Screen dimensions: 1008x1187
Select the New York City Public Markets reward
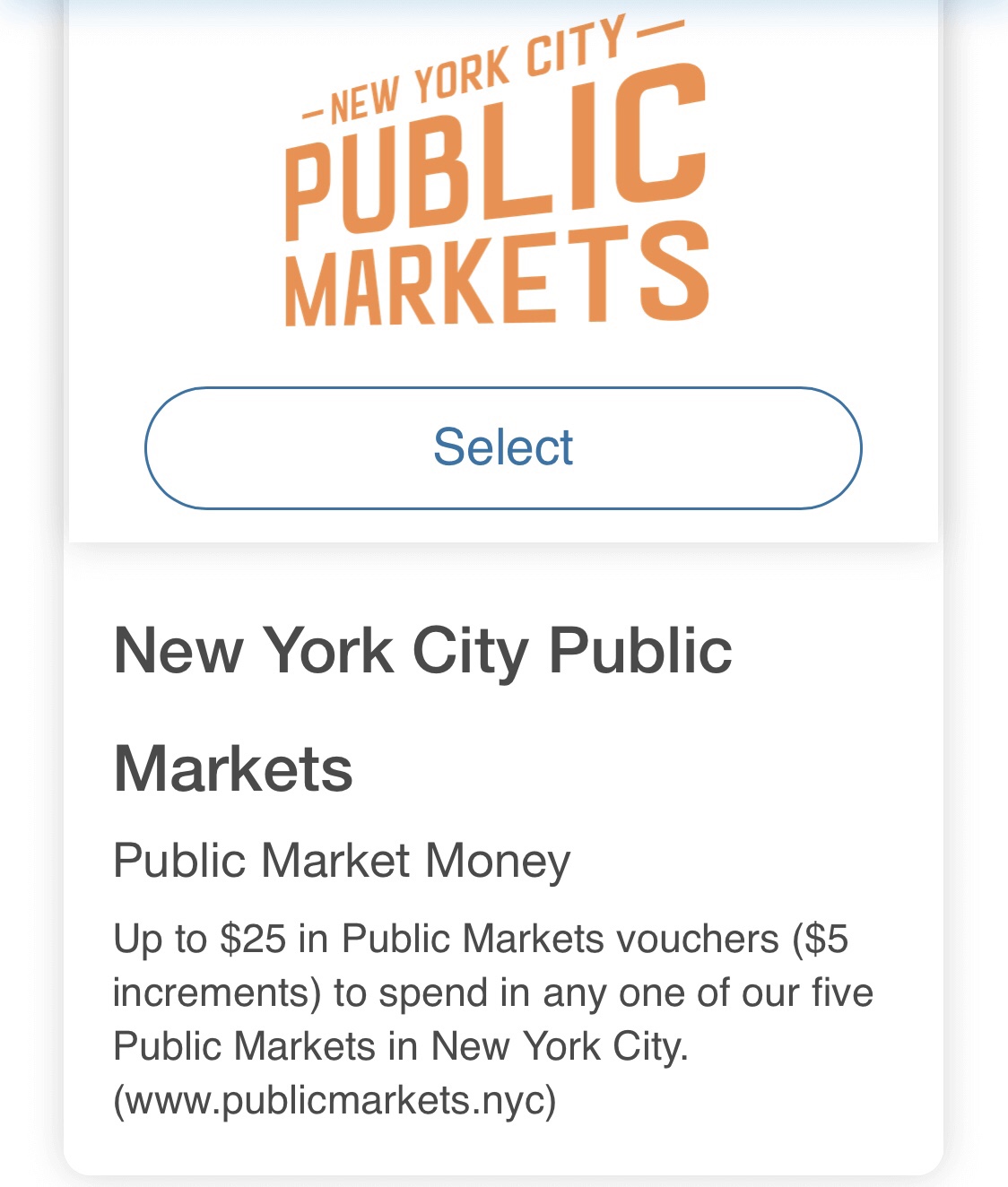tap(503, 447)
